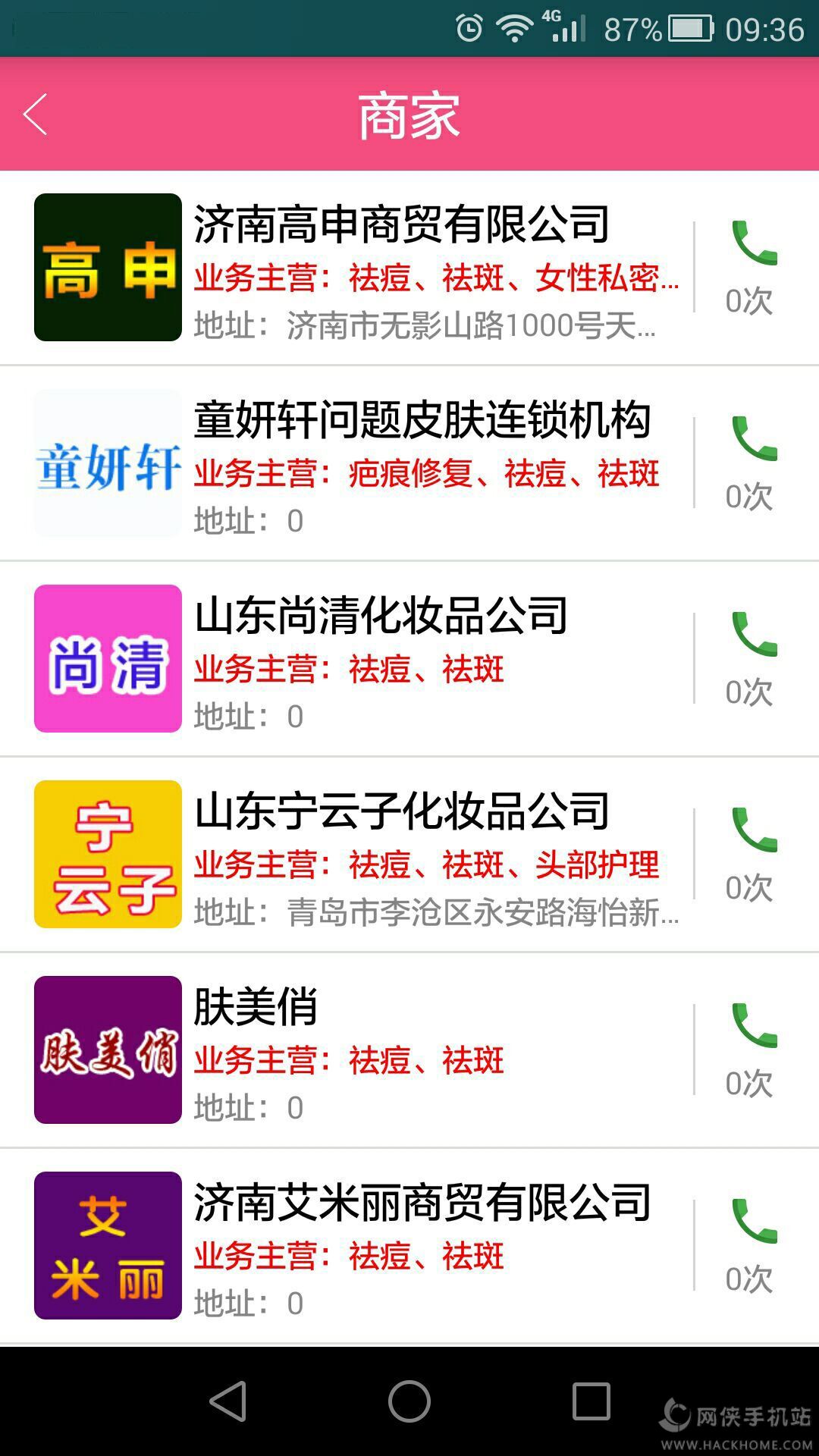Select the 尚清 pink logo thumbnail

pyautogui.click(x=108, y=660)
